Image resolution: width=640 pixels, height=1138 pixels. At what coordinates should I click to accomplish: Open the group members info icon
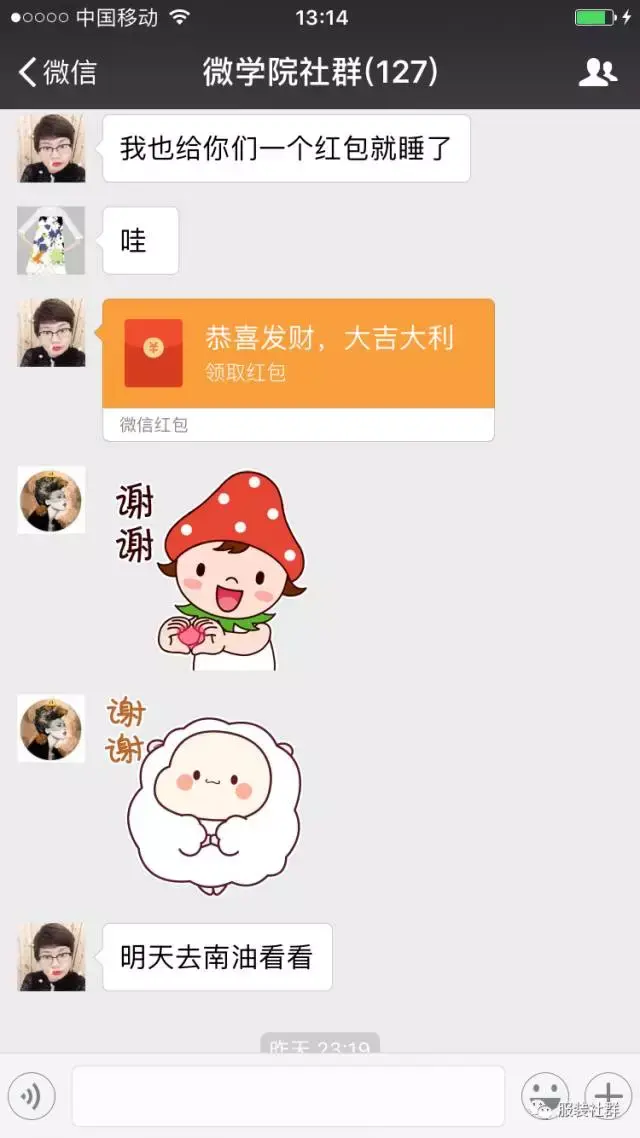597,72
